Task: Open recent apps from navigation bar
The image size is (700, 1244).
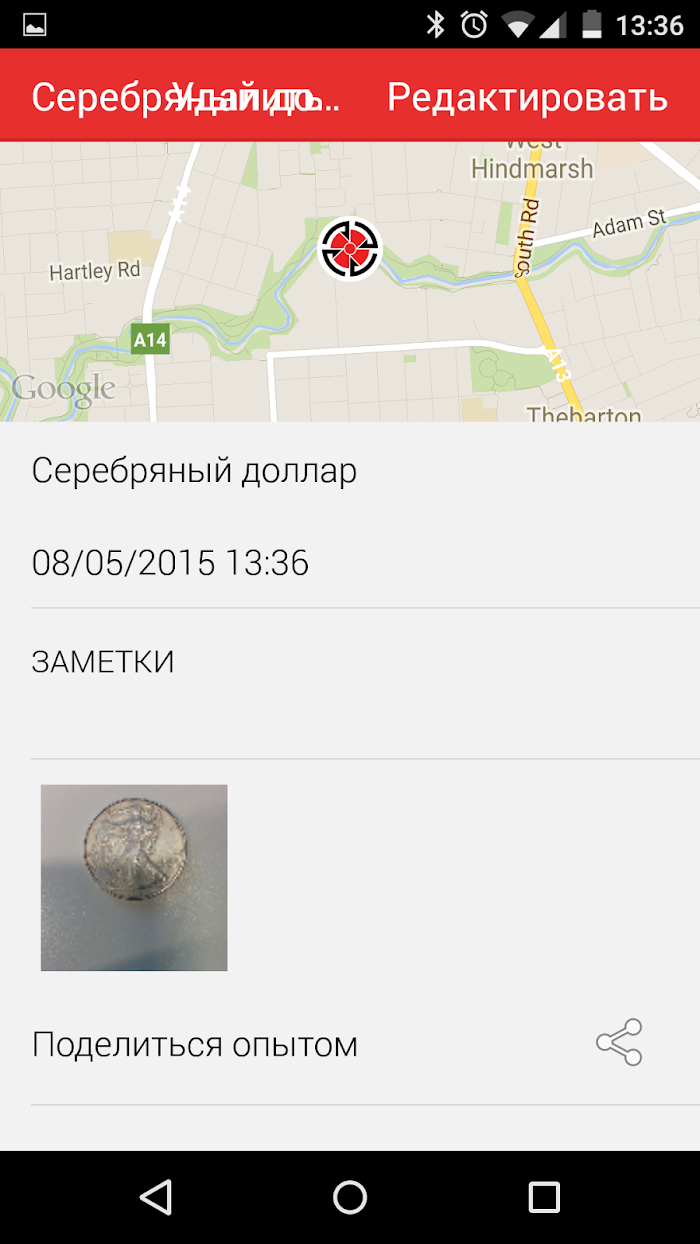Action: click(x=544, y=1197)
